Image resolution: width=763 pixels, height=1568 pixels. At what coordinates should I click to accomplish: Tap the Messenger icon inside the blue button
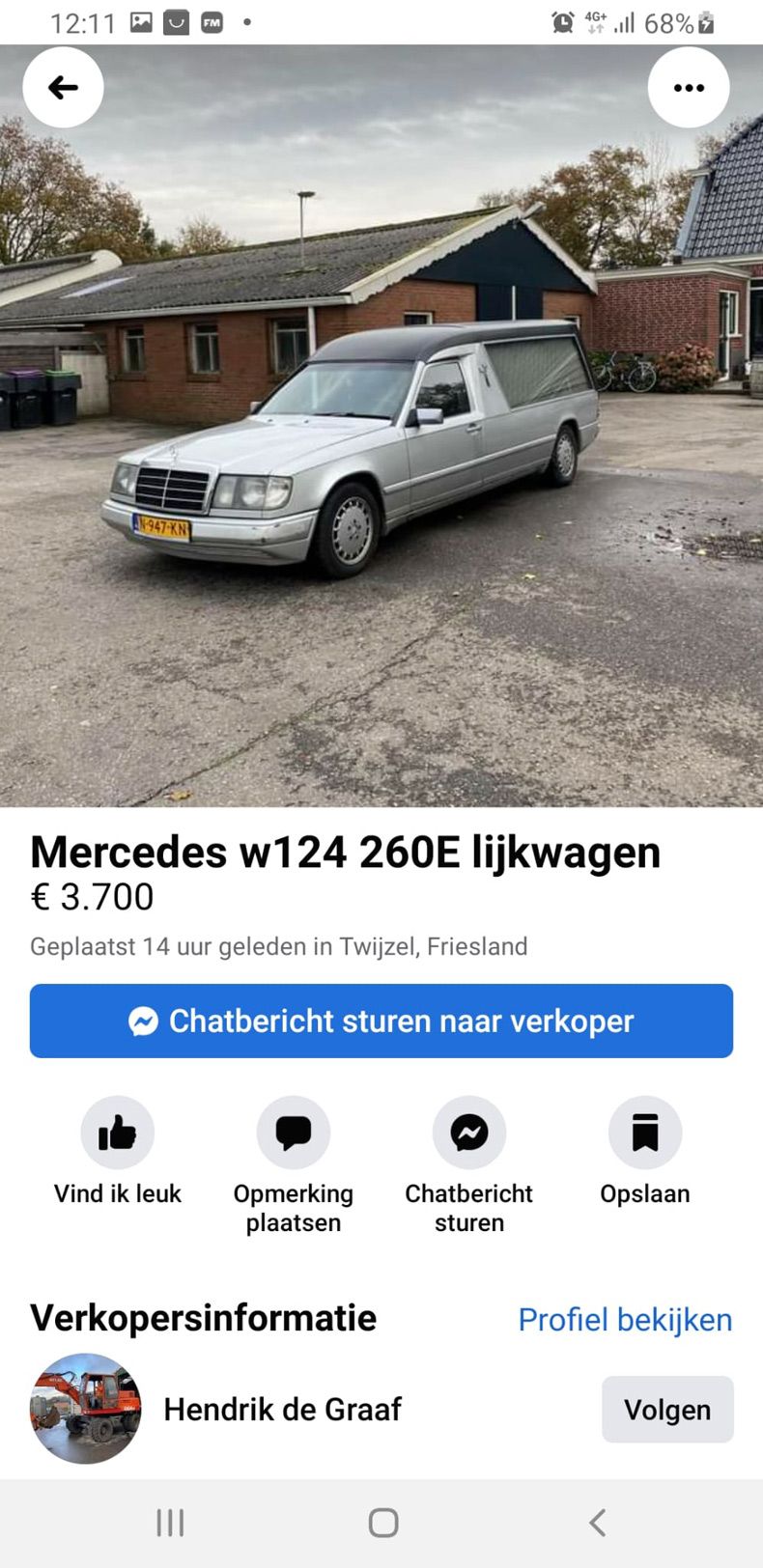point(143,1021)
